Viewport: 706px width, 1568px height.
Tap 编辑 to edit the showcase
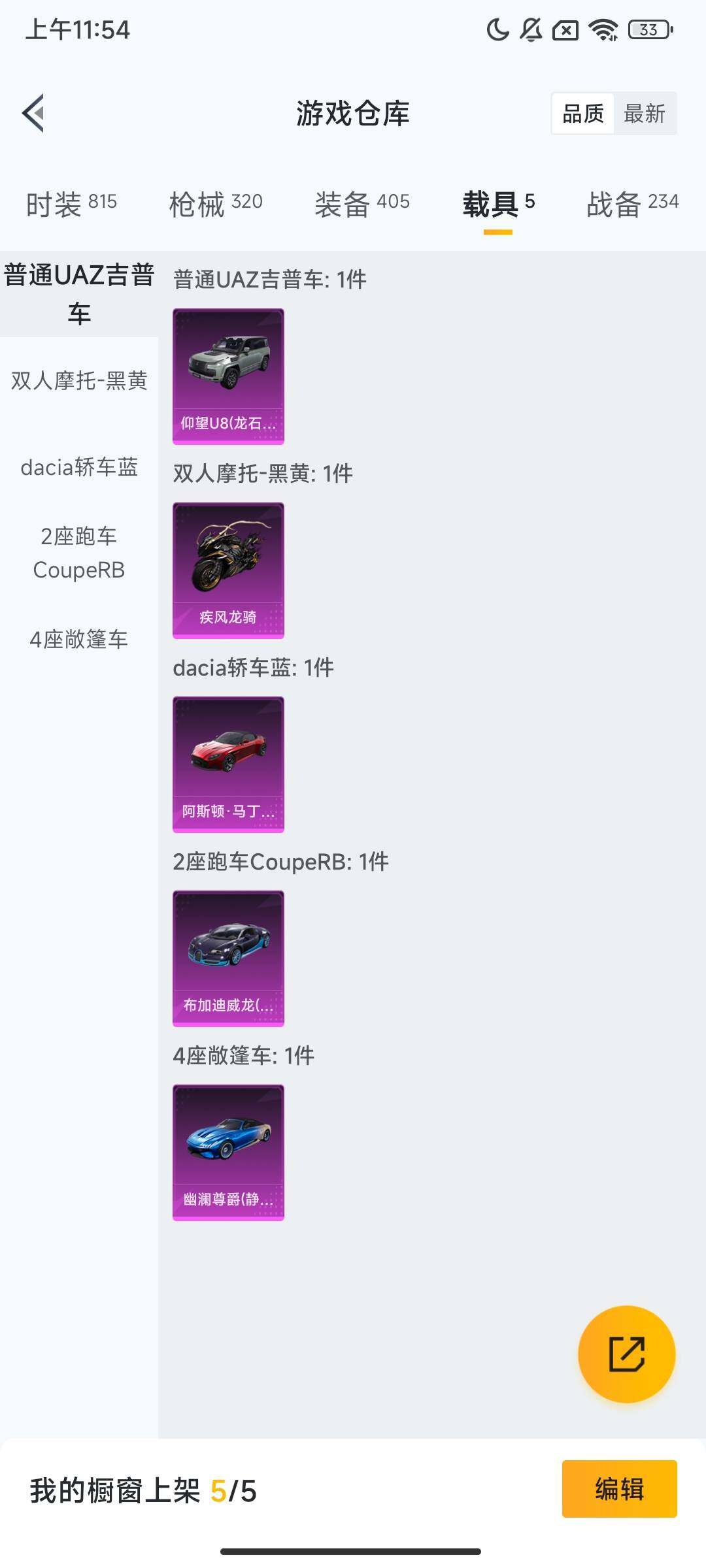pyautogui.click(x=619, y=1489)
